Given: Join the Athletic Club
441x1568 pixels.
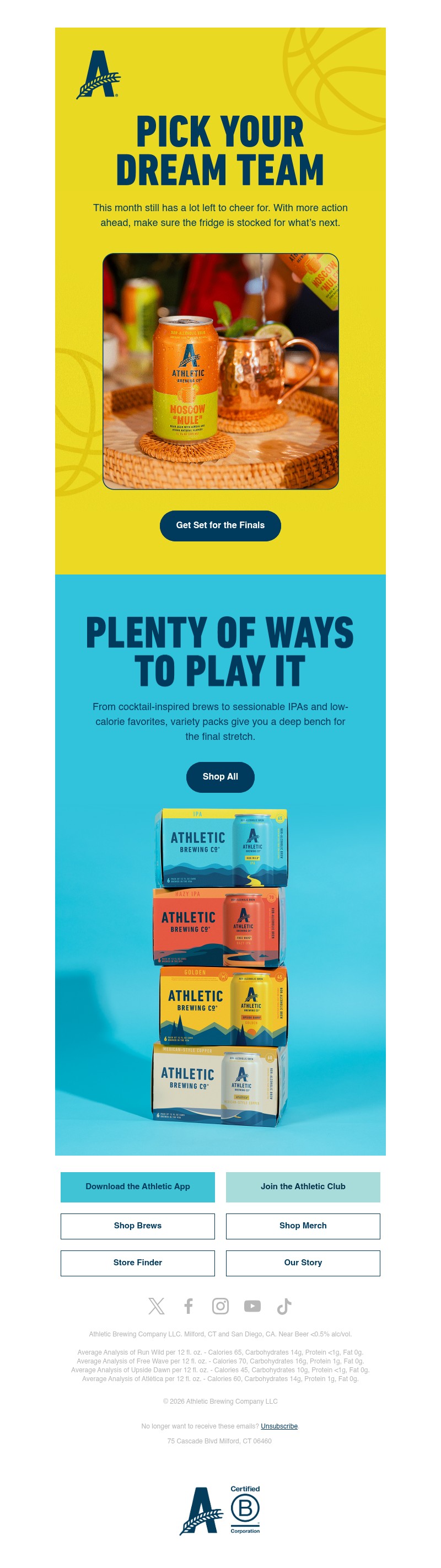Looking at the screenshot, I should pyautogui.click(x=303, y=1186).
